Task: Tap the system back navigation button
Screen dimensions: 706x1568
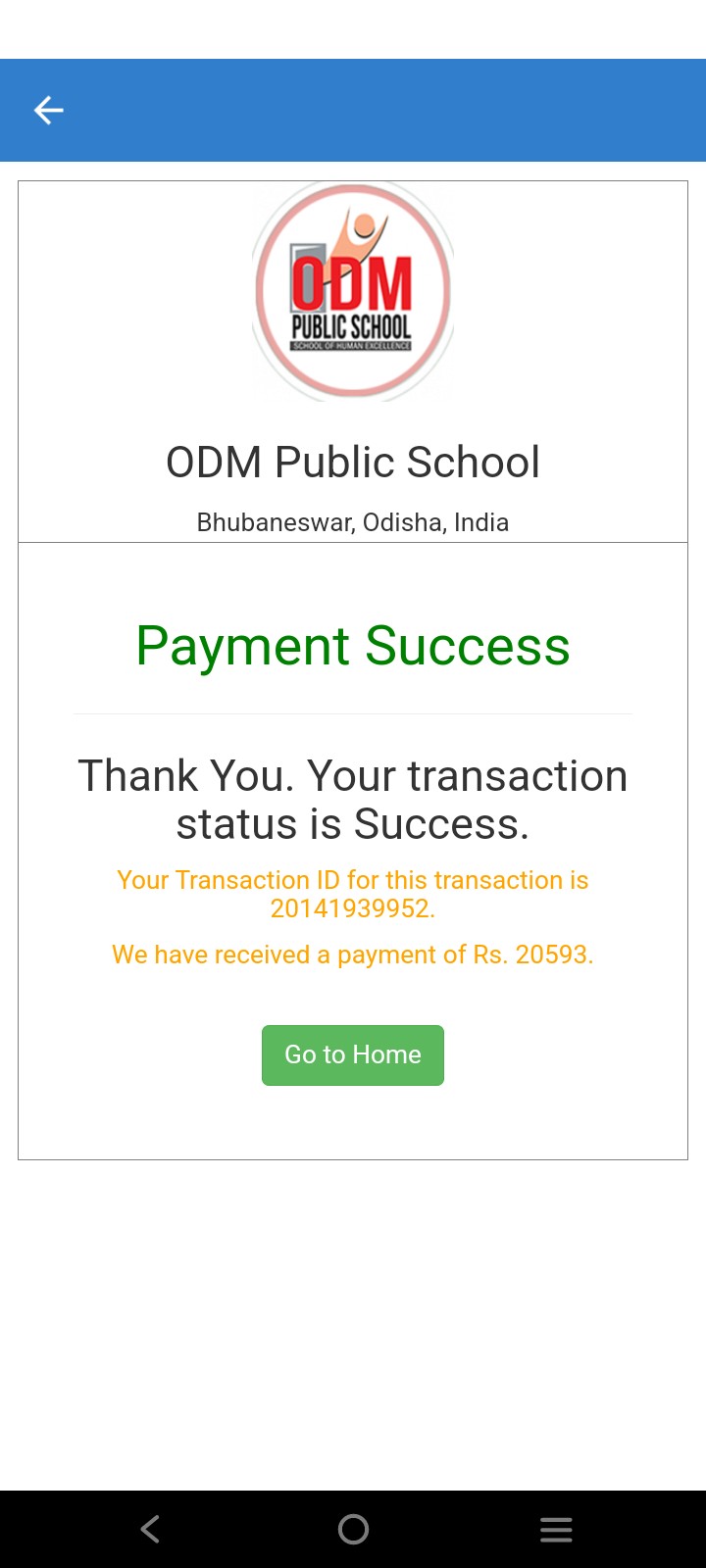Action: 150,1529
